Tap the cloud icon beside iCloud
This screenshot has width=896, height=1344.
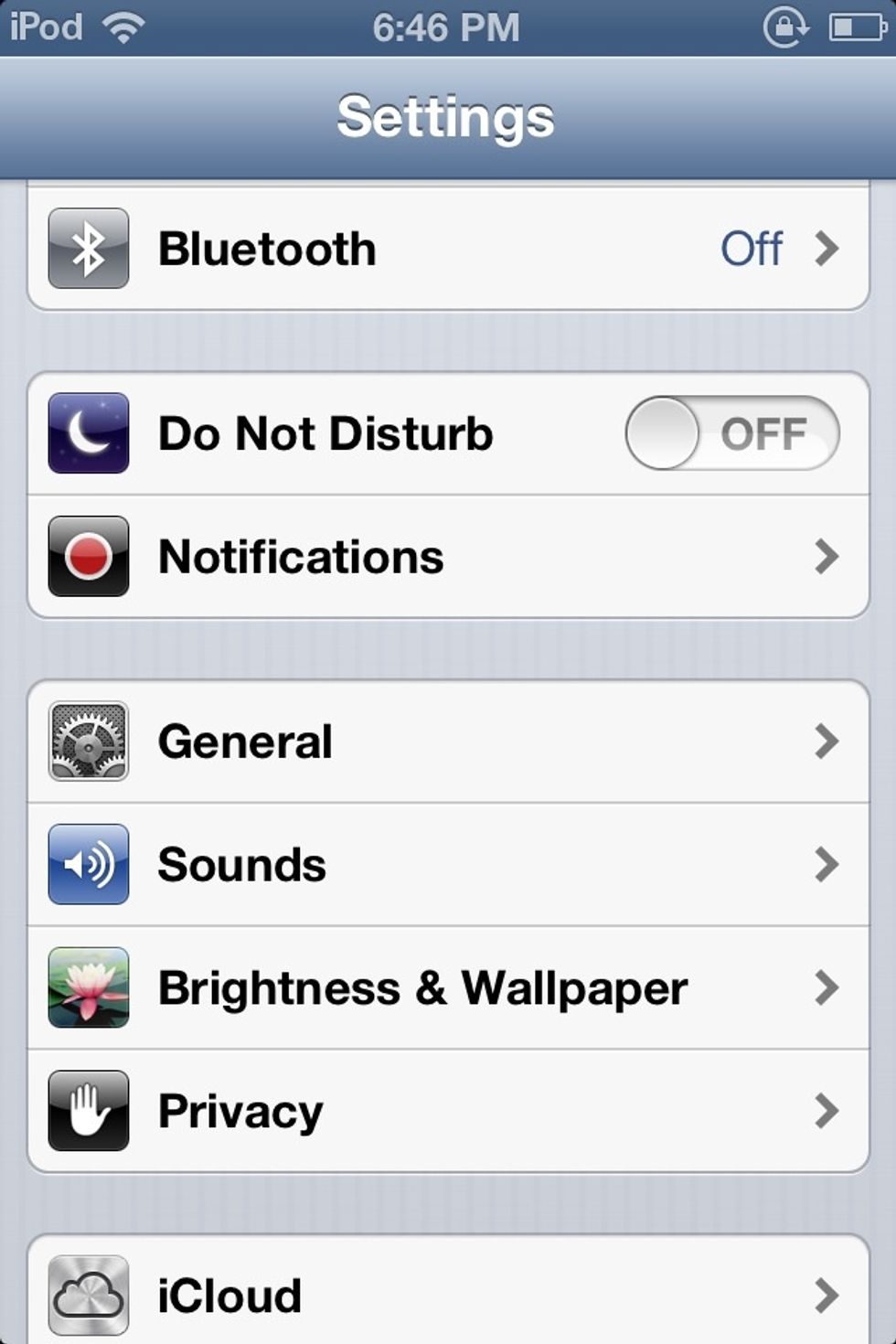pos(88,1294)
